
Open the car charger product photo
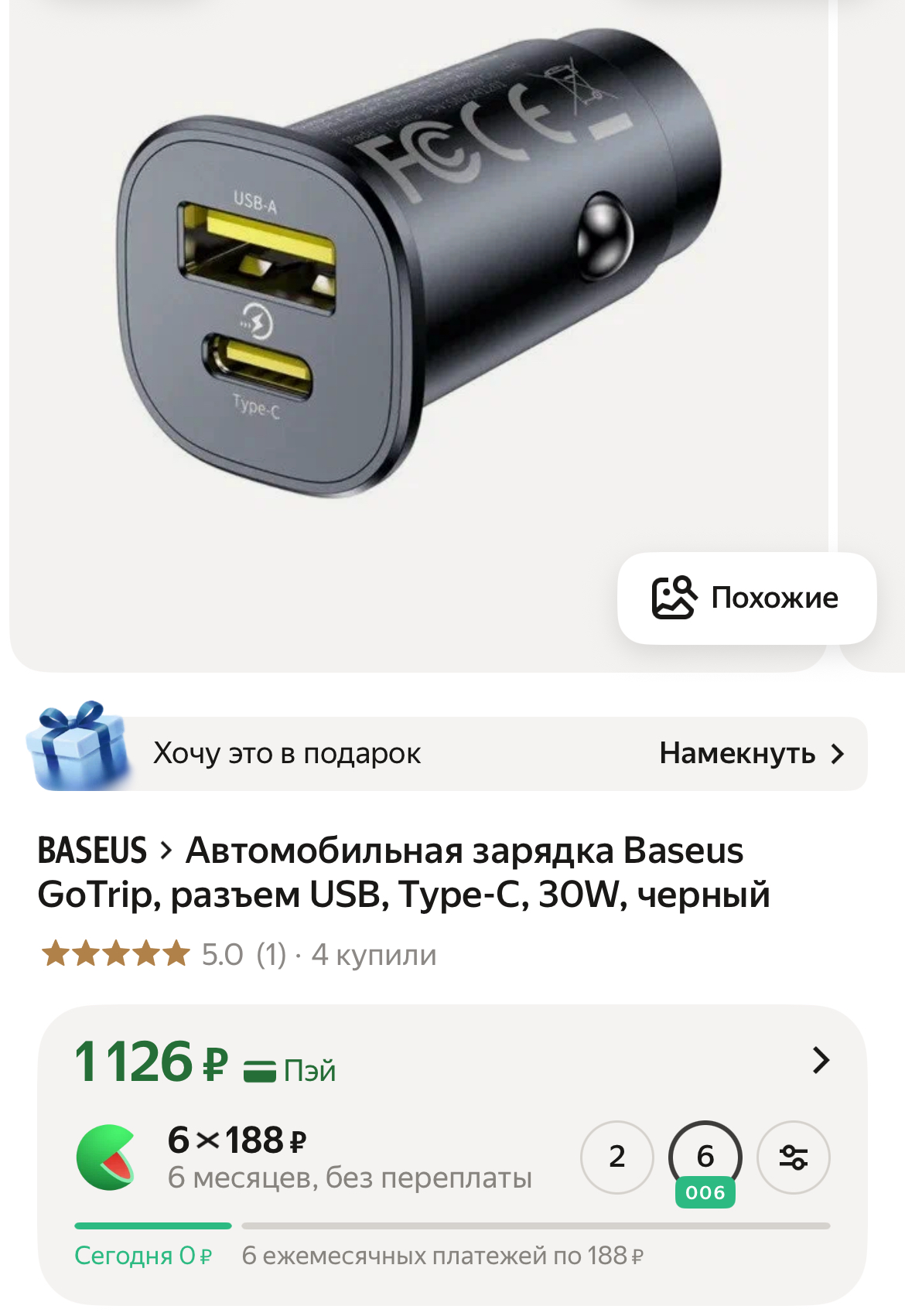coord(418,309)
